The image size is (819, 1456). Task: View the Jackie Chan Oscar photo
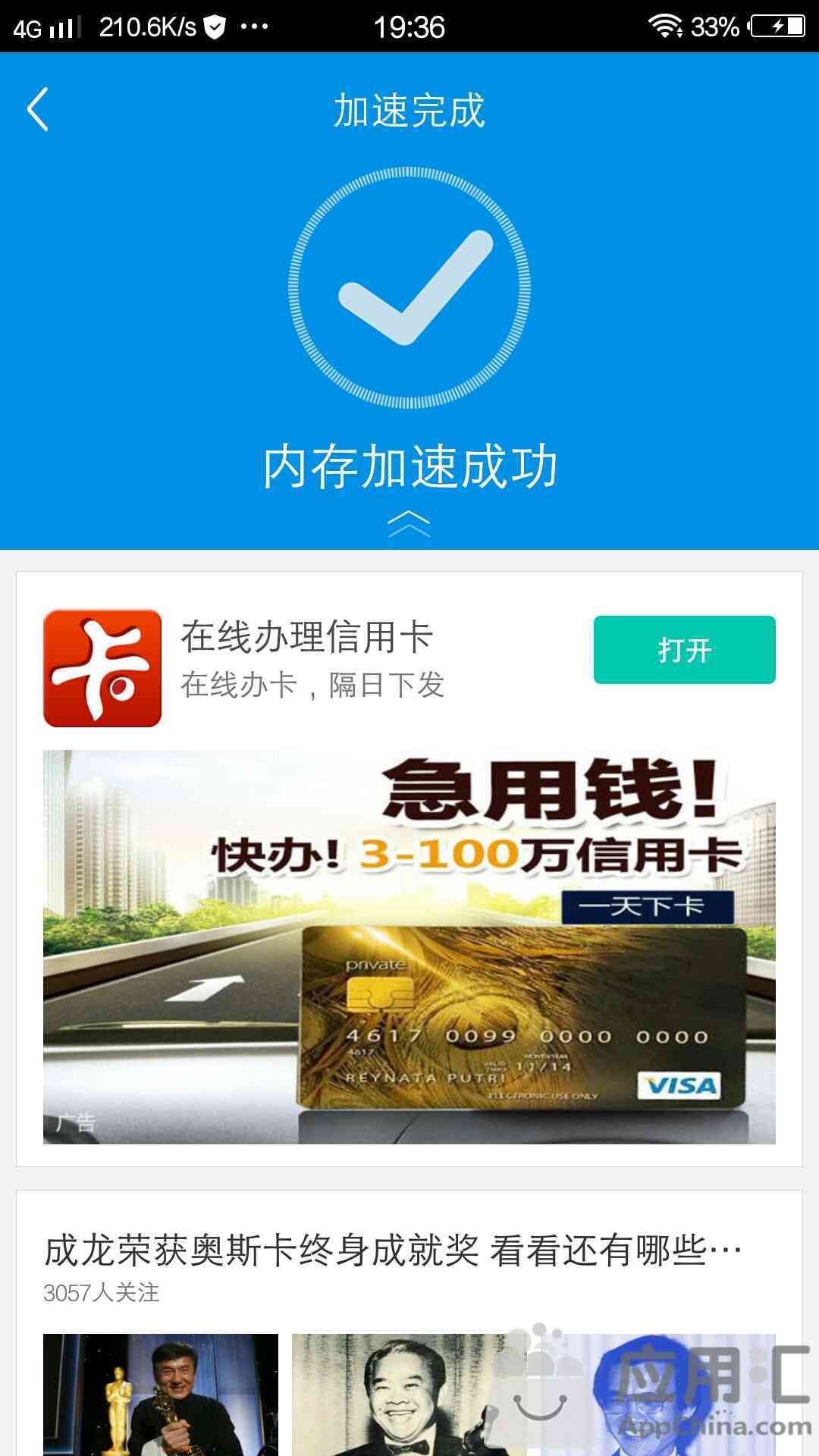click(x=161, y=1394)
